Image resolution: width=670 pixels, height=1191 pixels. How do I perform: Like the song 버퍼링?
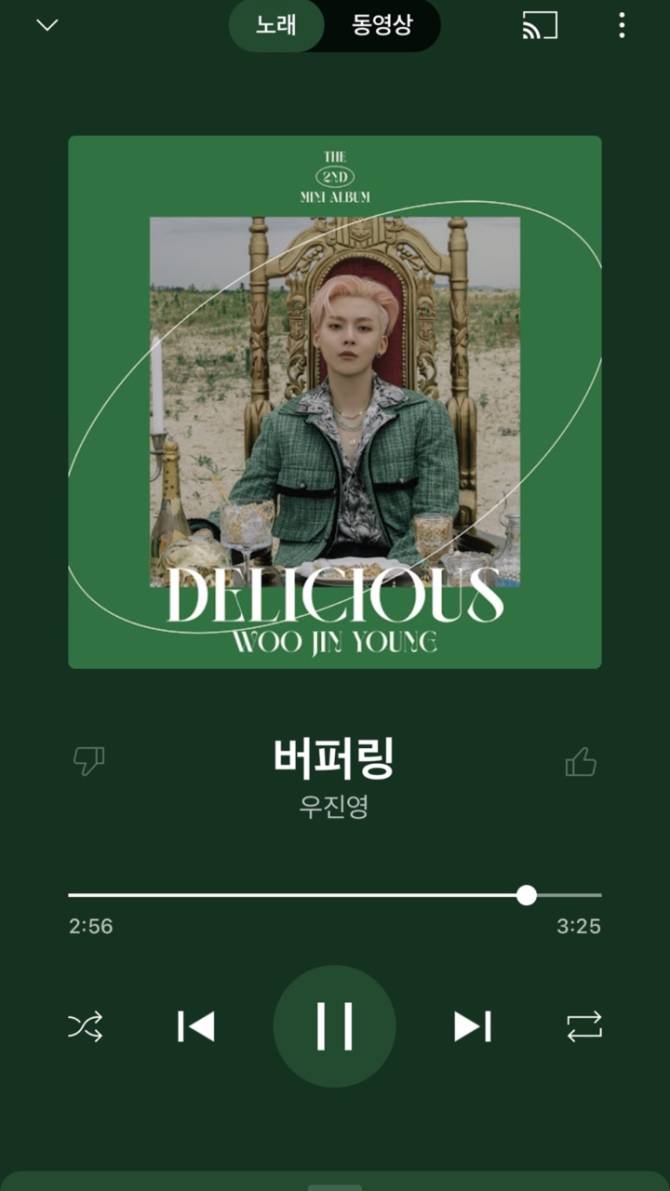point(581,764)
